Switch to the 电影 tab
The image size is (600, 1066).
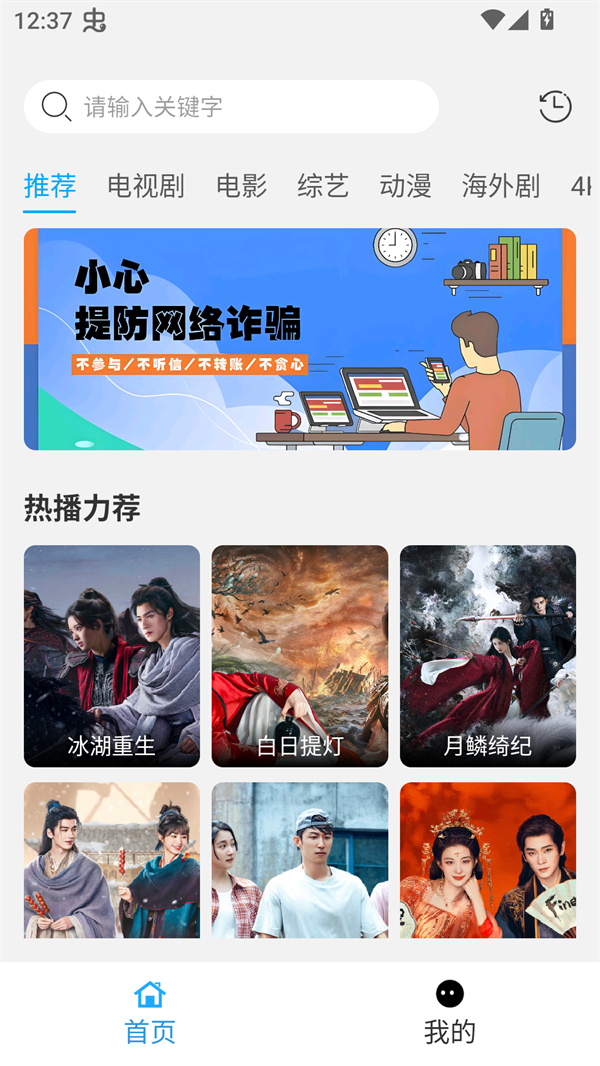pos(241,186)
